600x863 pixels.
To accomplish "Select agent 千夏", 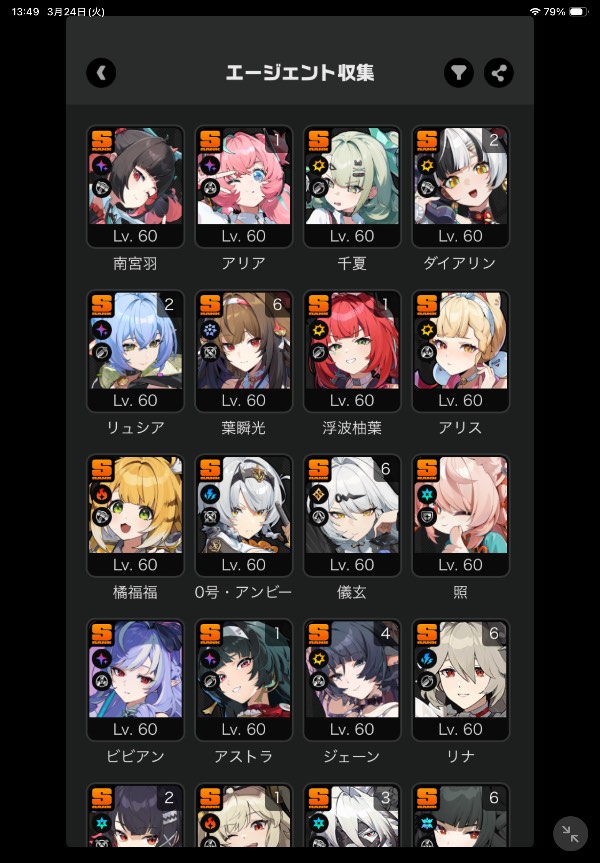I will pos(352,187).
